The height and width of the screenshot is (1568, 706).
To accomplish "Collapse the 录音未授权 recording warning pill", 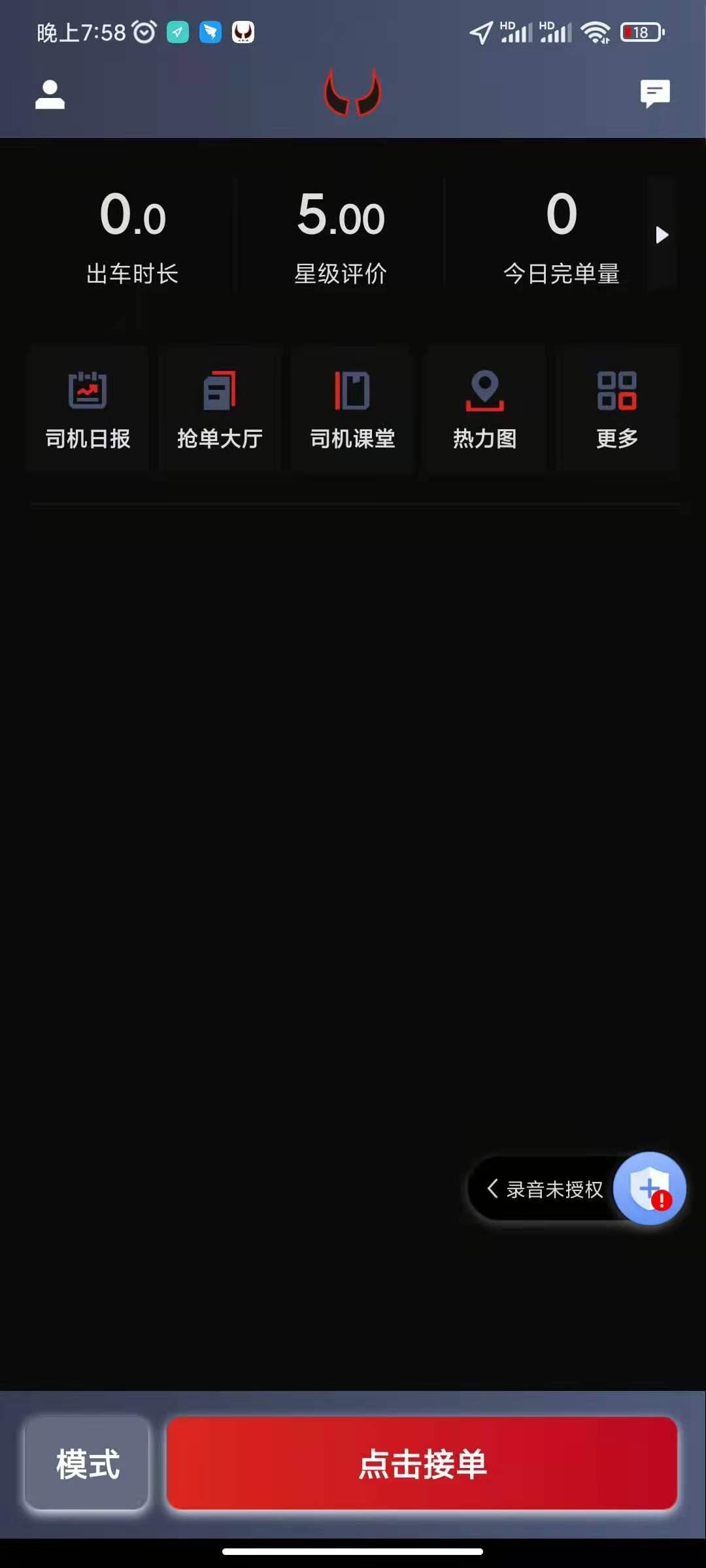I will [x=494, y=1189].
